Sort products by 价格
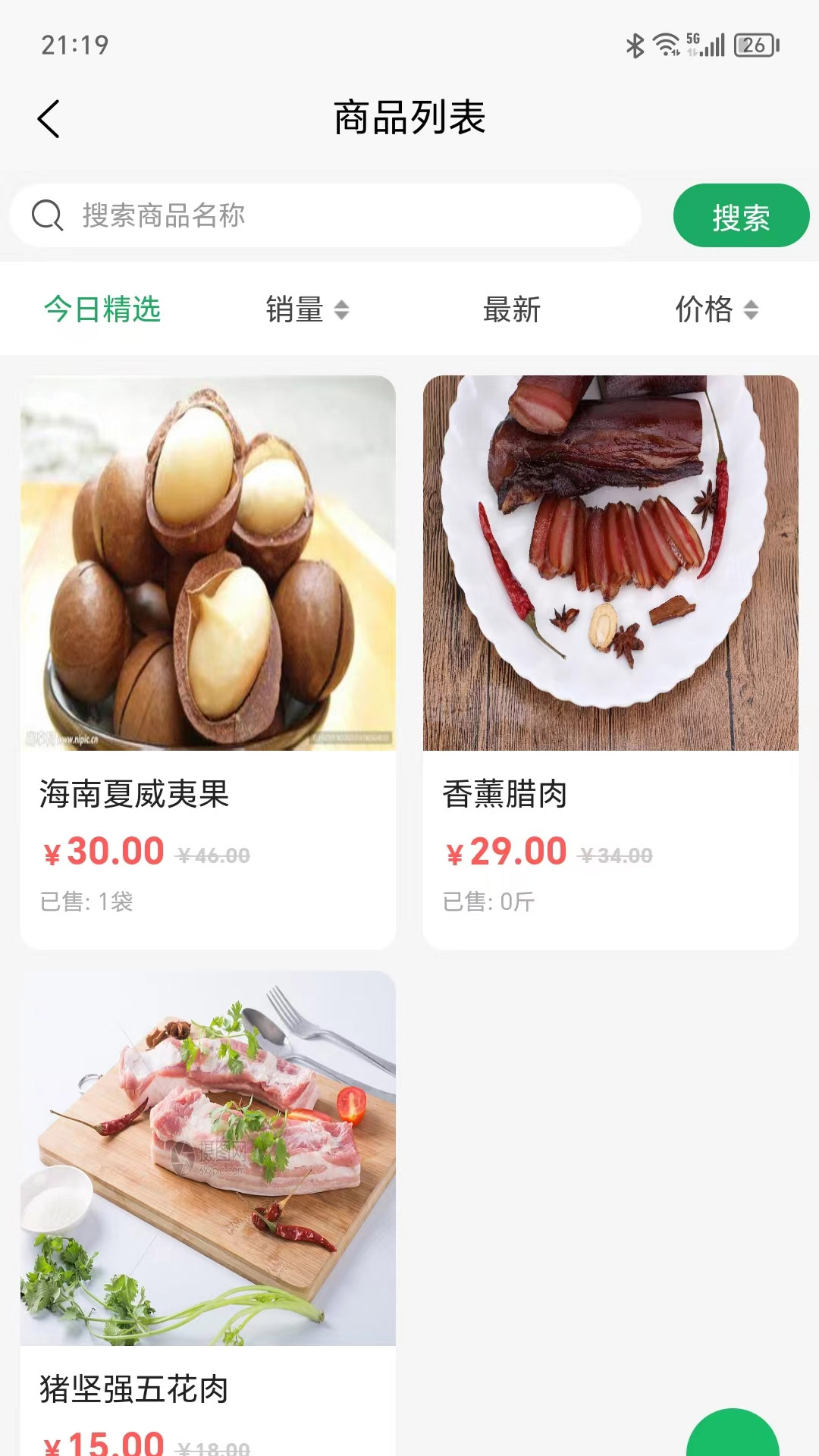This screenshot has width=819, height=1456. [x=716, y=309]
